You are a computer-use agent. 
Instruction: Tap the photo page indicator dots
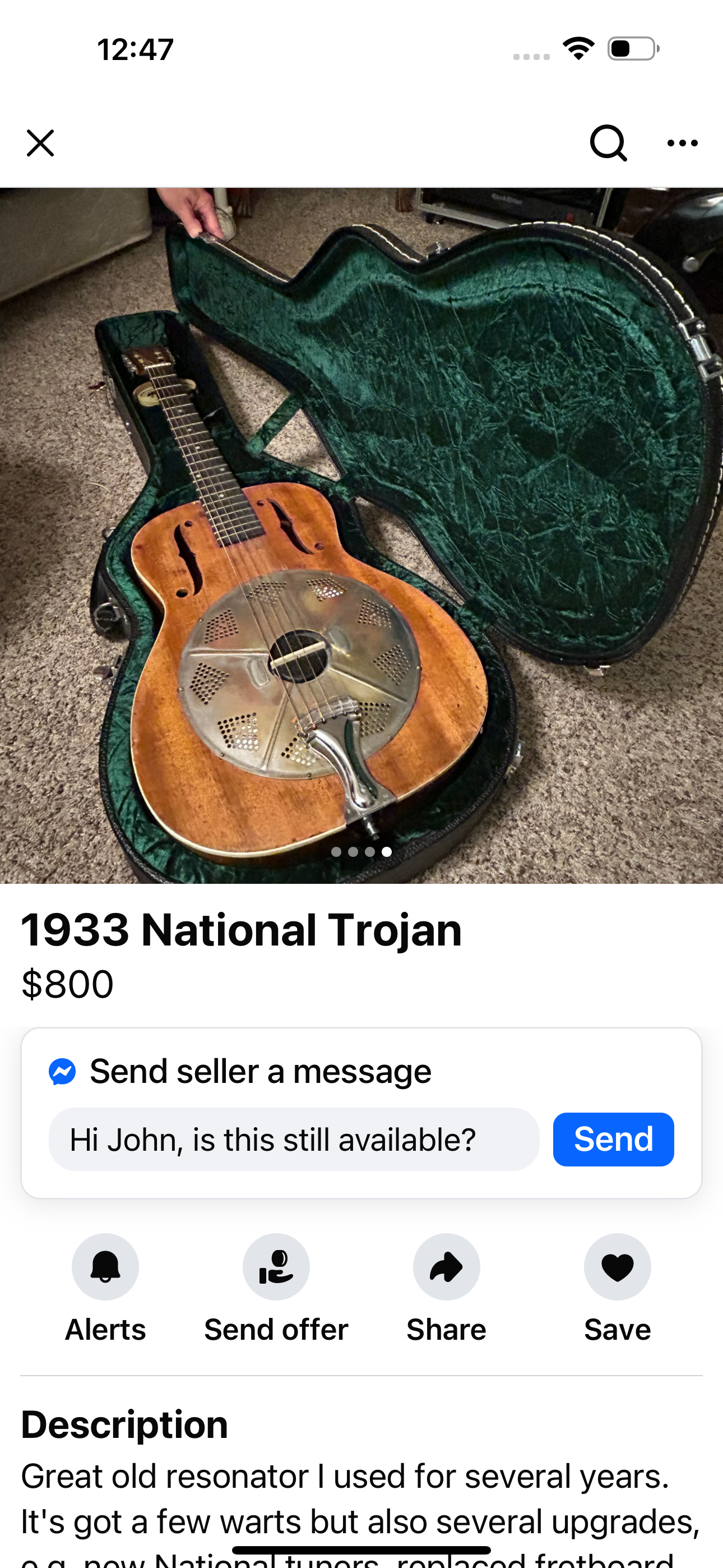(361, 852)
